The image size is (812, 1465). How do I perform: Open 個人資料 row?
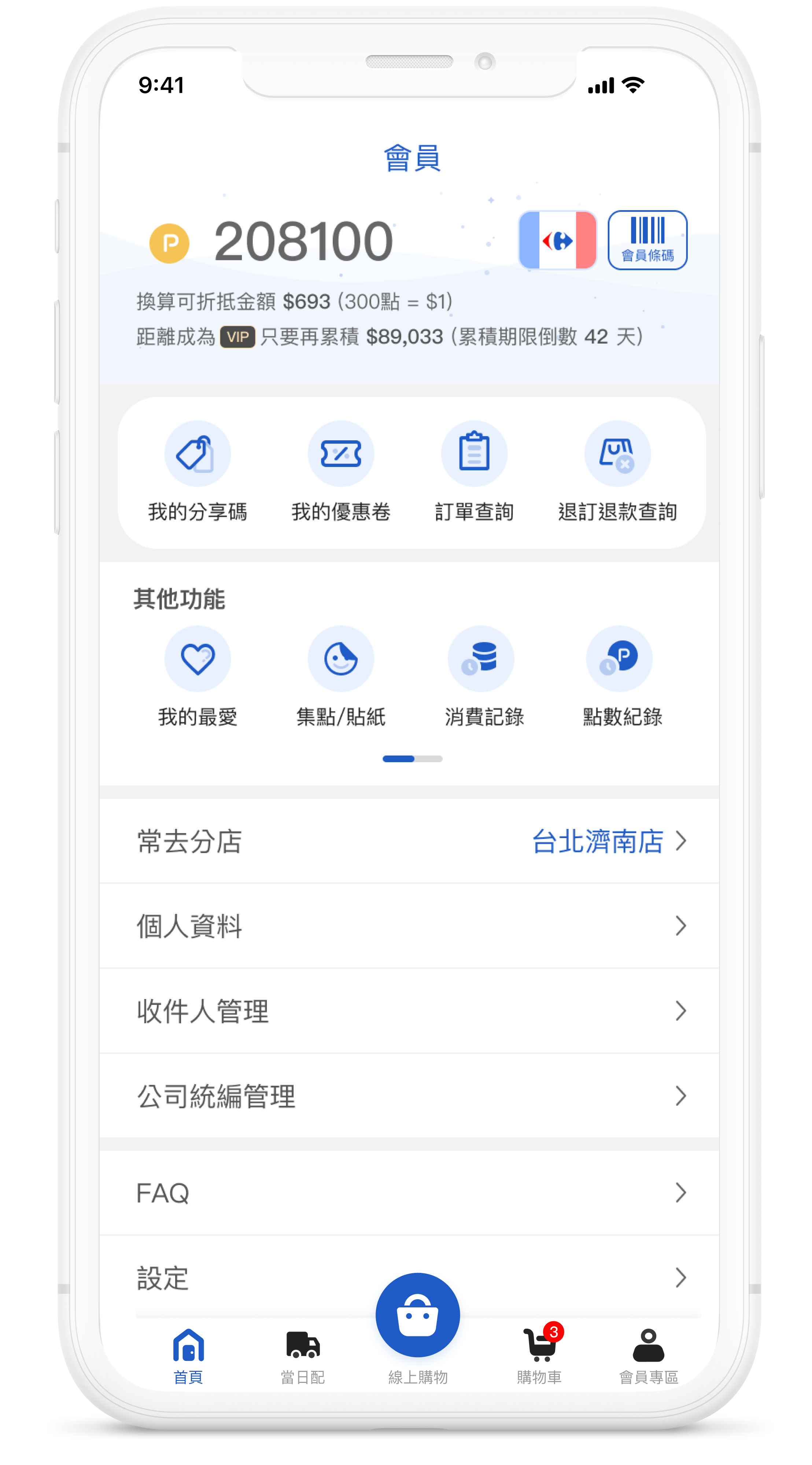tap(409, 926)
